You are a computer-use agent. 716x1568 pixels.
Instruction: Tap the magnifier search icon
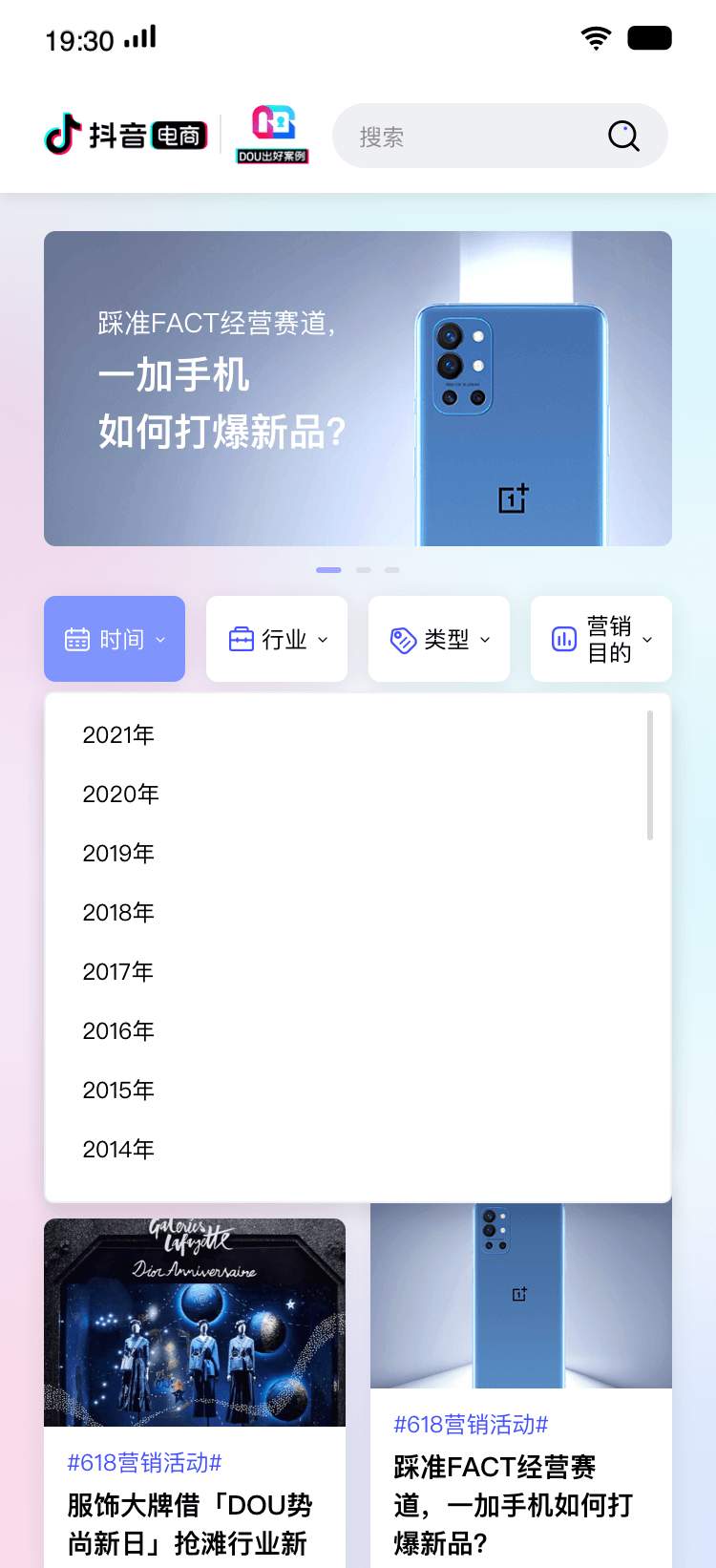(623, 137)
